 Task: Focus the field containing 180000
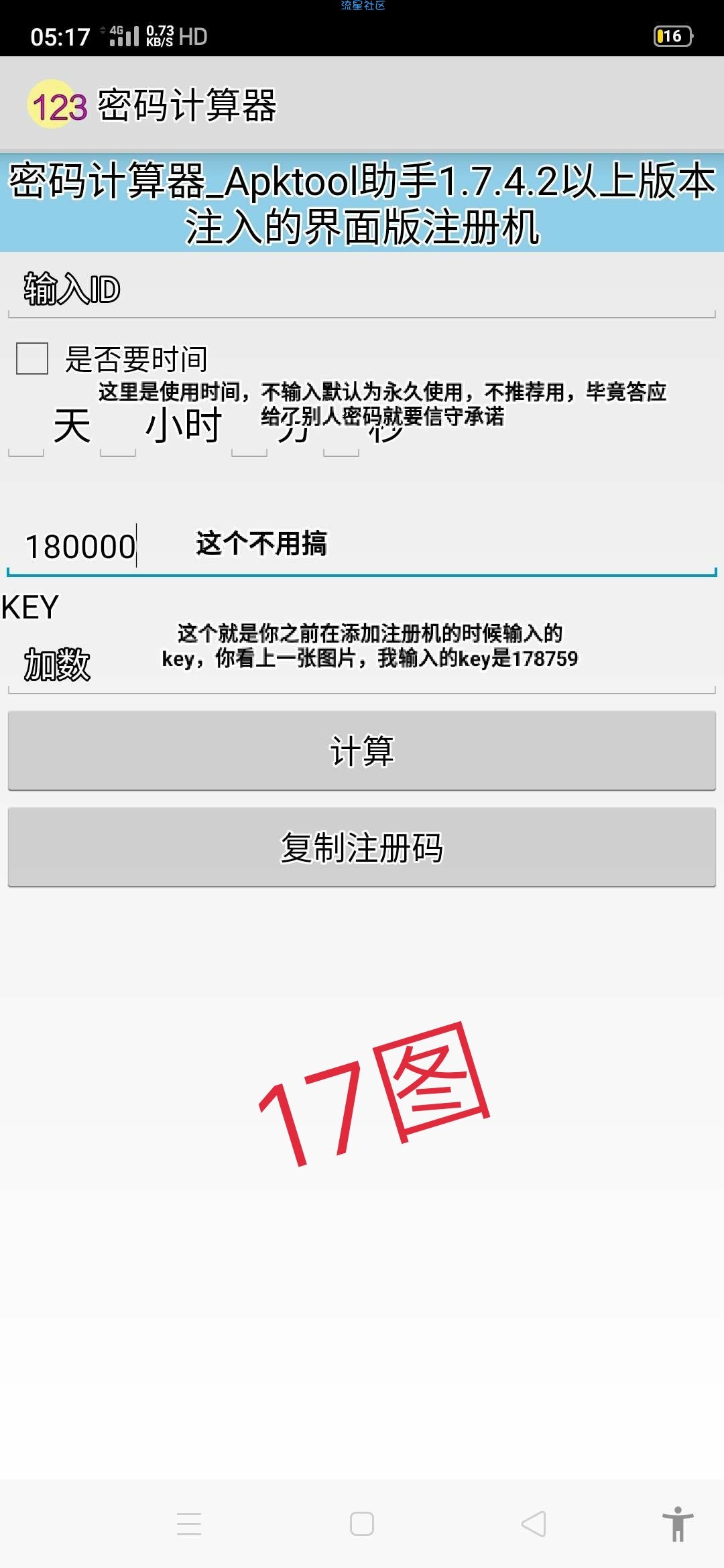pyautogui.click(x=362, y=546)
